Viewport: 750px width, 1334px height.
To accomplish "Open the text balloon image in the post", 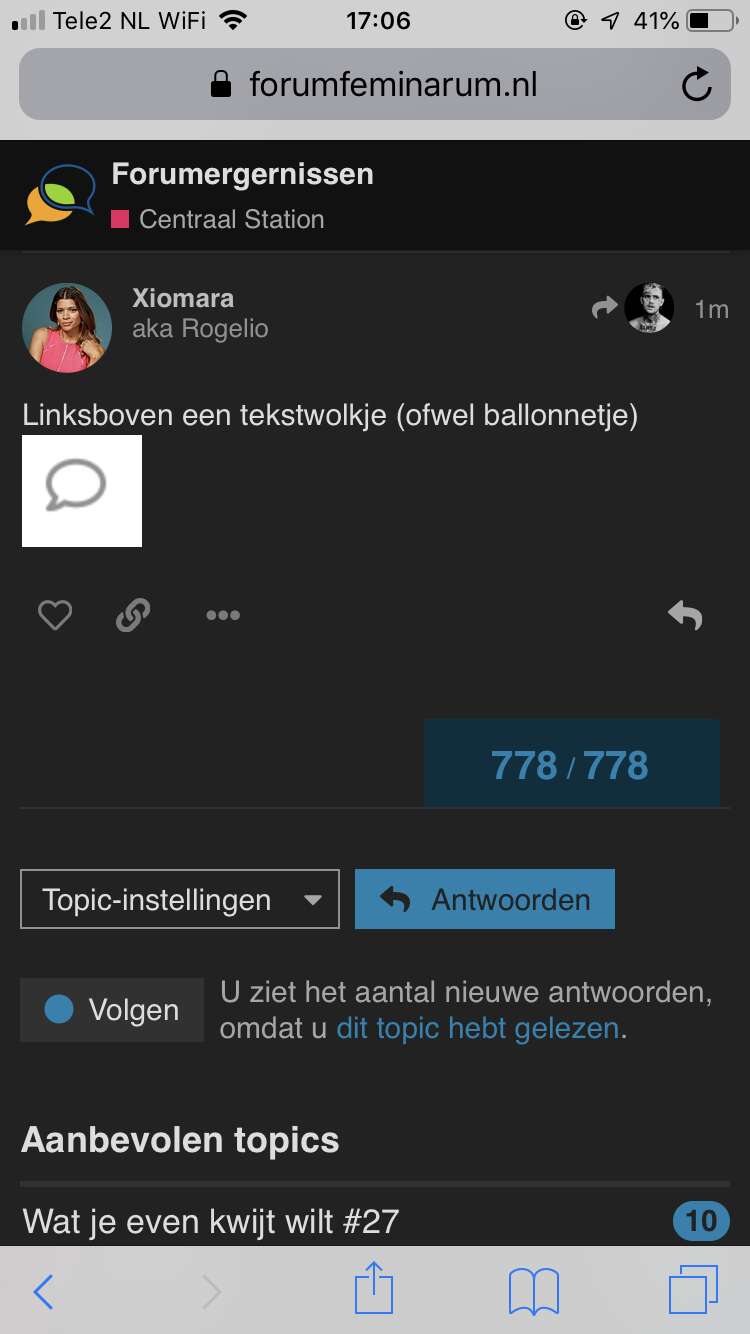I will click(x=82, y=491).
